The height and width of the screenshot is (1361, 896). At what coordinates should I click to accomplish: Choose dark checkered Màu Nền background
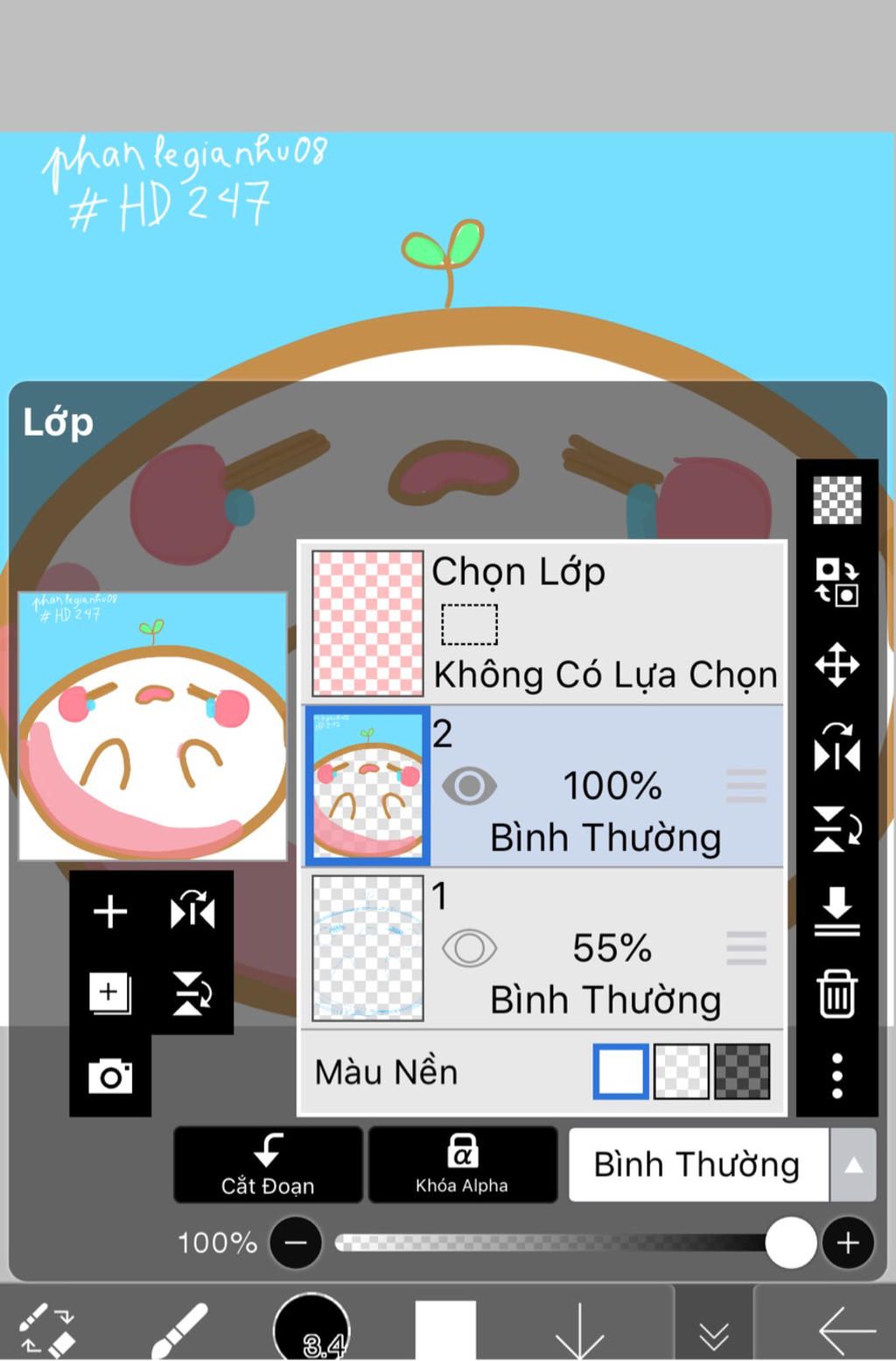[x=742, y=1071]
